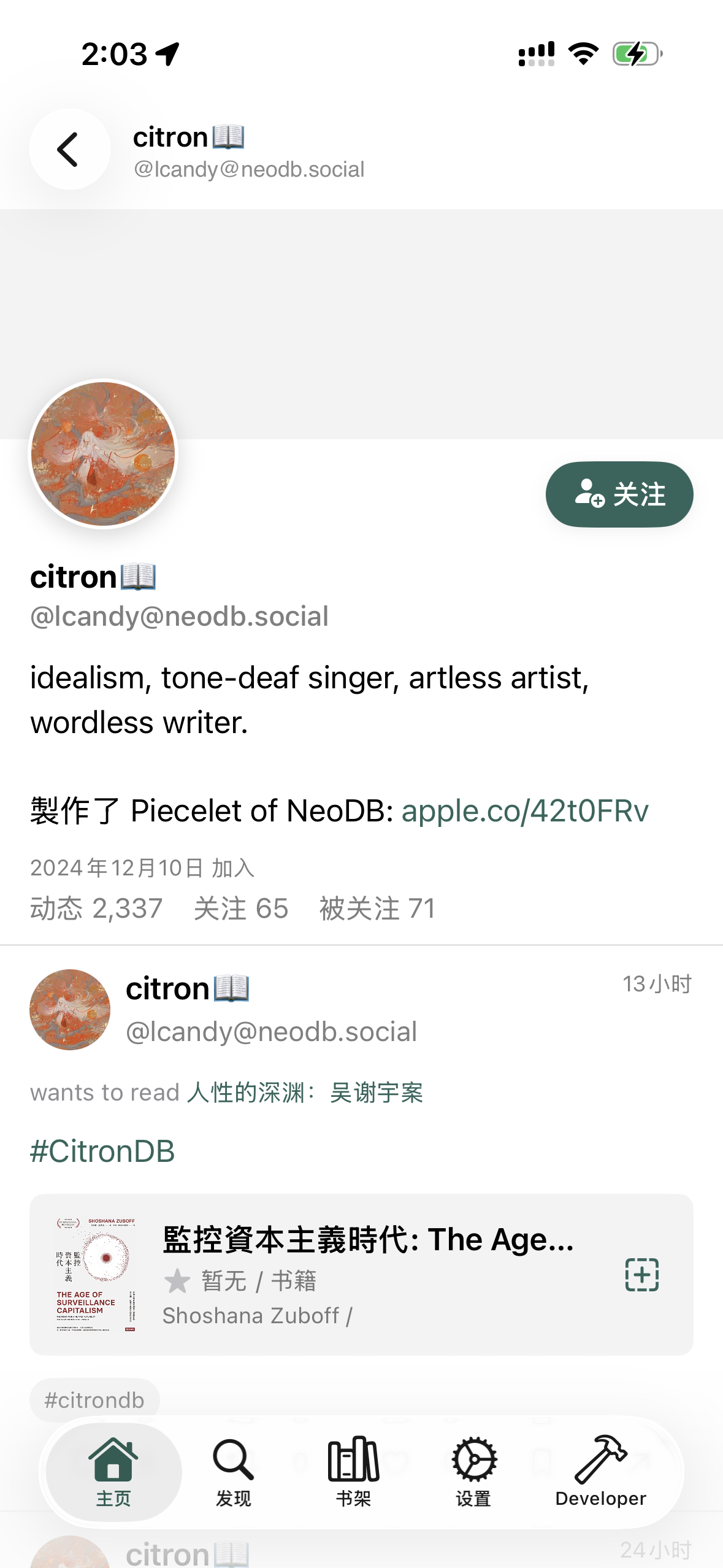Open the apple.co/42t0FRv link

[x=525, y=811]
